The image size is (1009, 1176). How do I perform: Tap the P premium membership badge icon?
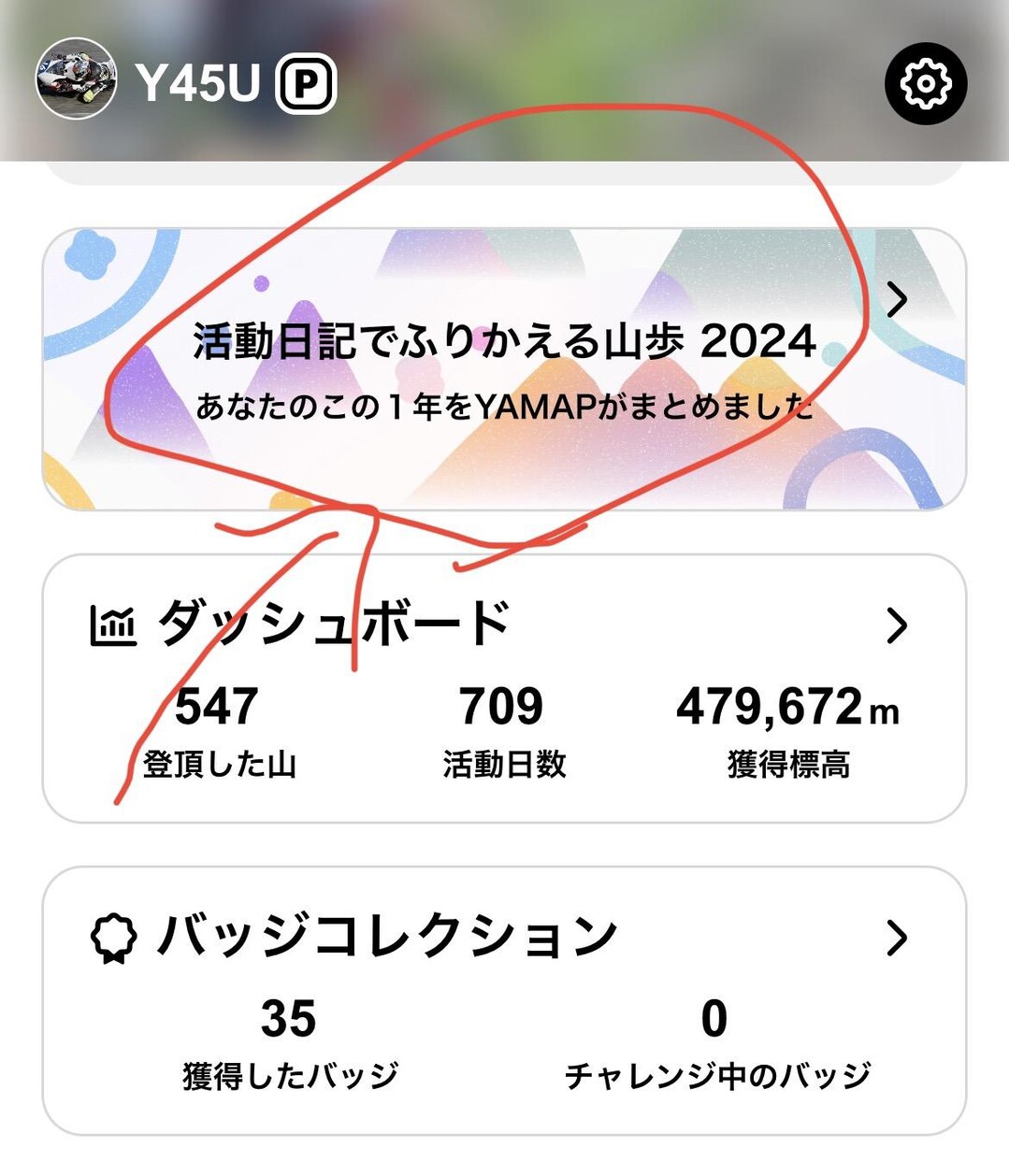coord(309,86)
